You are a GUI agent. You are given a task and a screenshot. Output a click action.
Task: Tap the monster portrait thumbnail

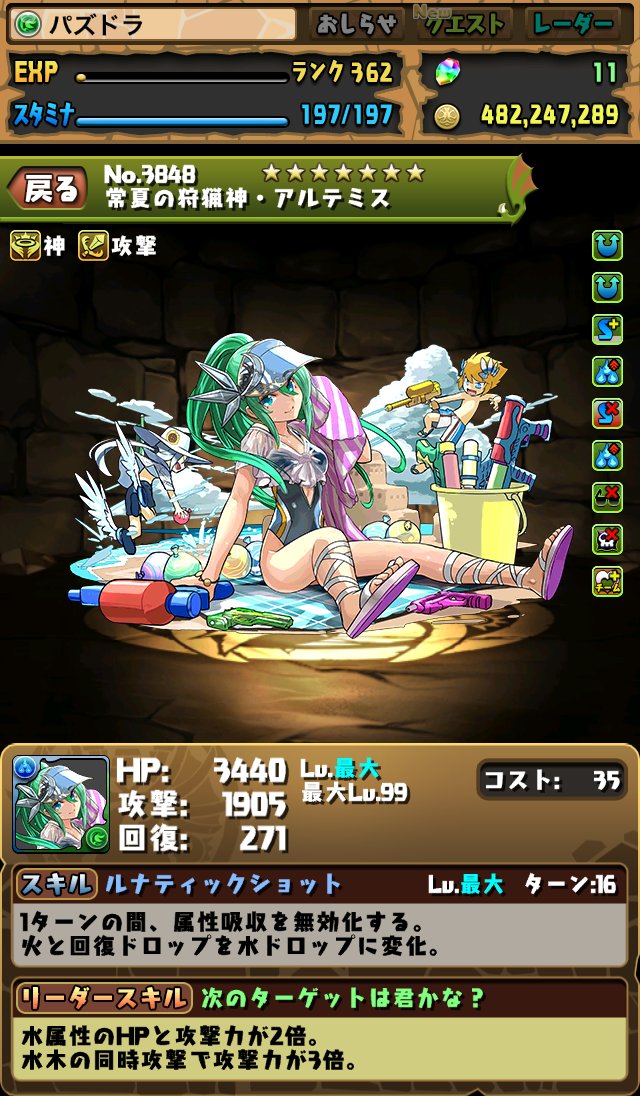click(61, 805)
